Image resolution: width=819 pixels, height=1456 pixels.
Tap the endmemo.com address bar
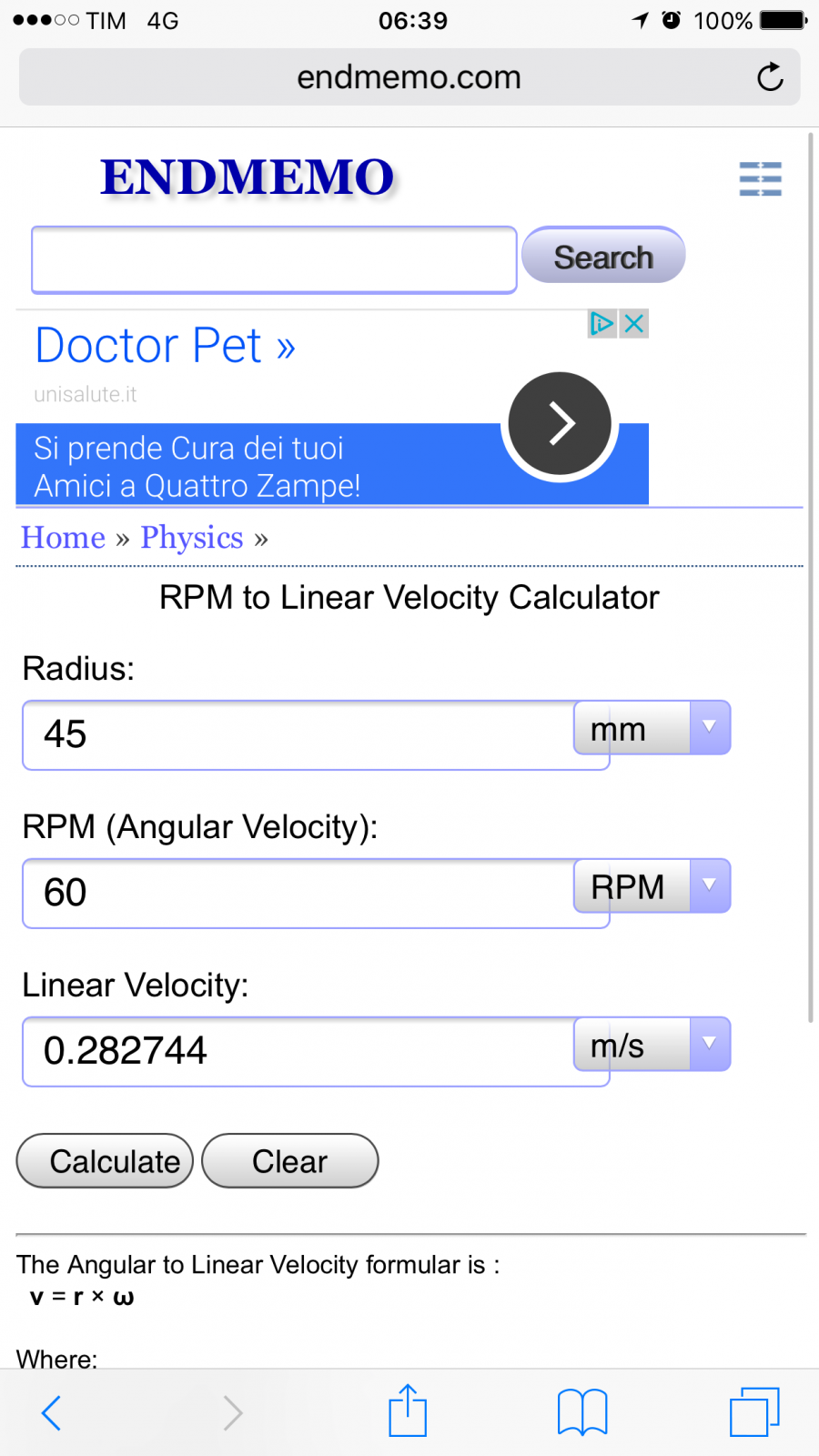tap(409, 77)
